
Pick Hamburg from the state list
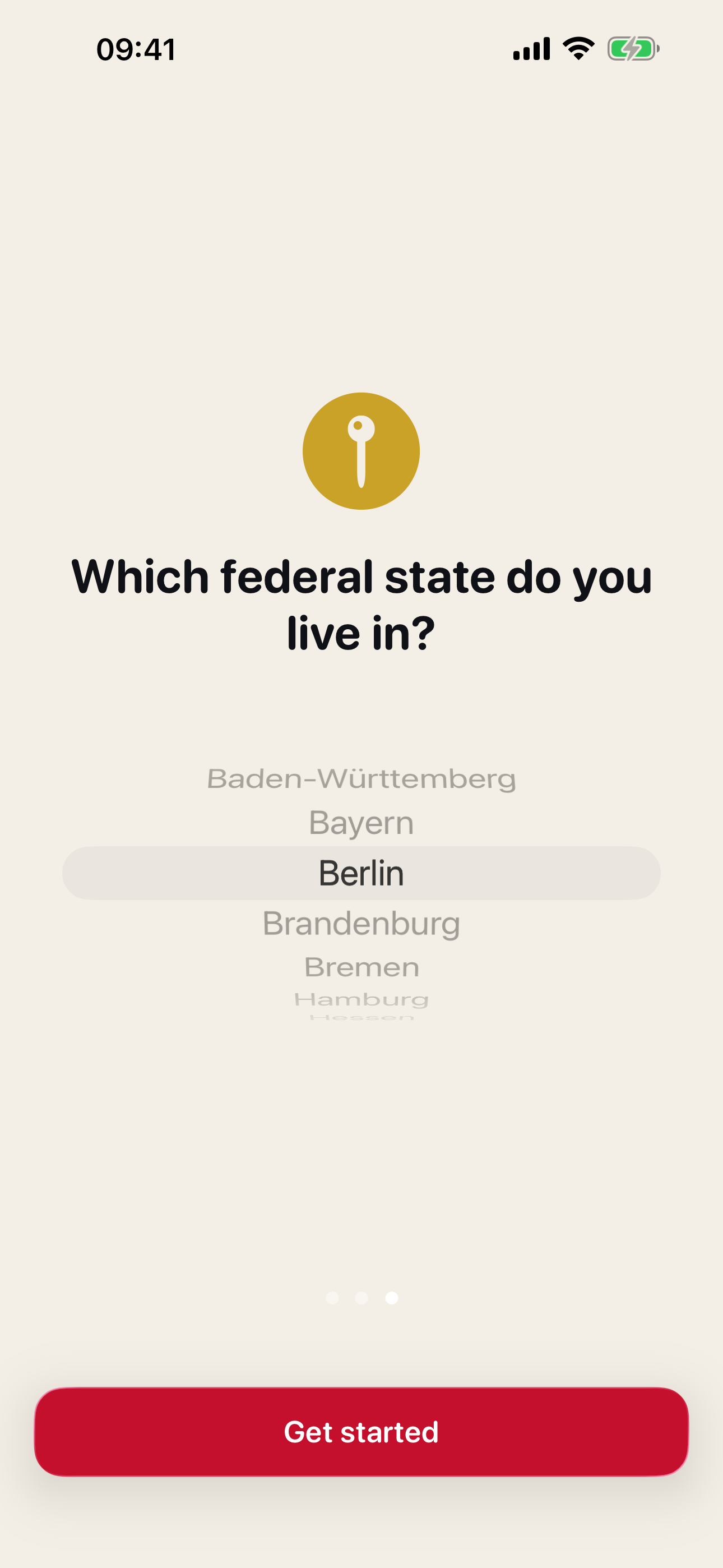click(361, 998)
